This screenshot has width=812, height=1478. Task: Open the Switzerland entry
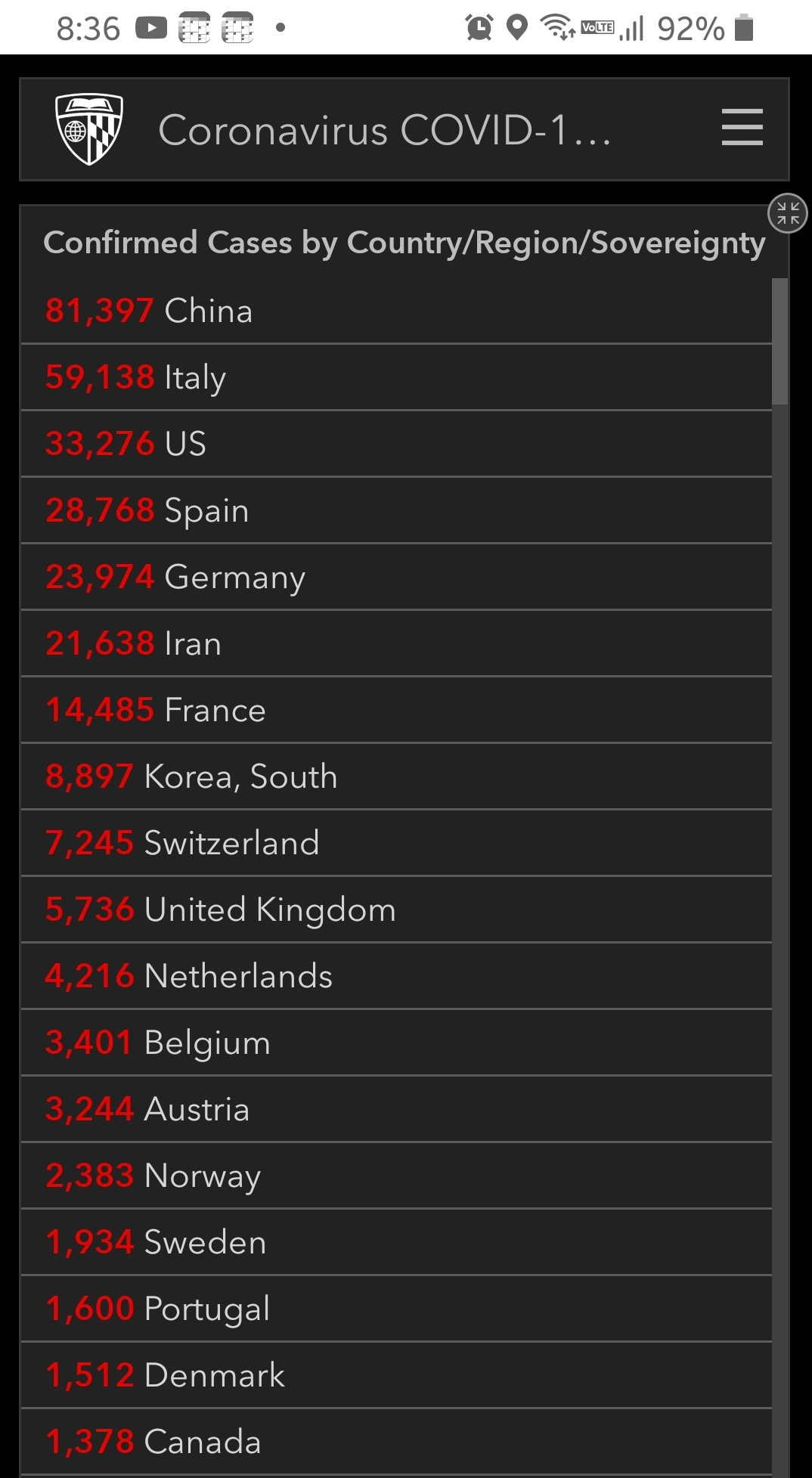pos(396,843)
